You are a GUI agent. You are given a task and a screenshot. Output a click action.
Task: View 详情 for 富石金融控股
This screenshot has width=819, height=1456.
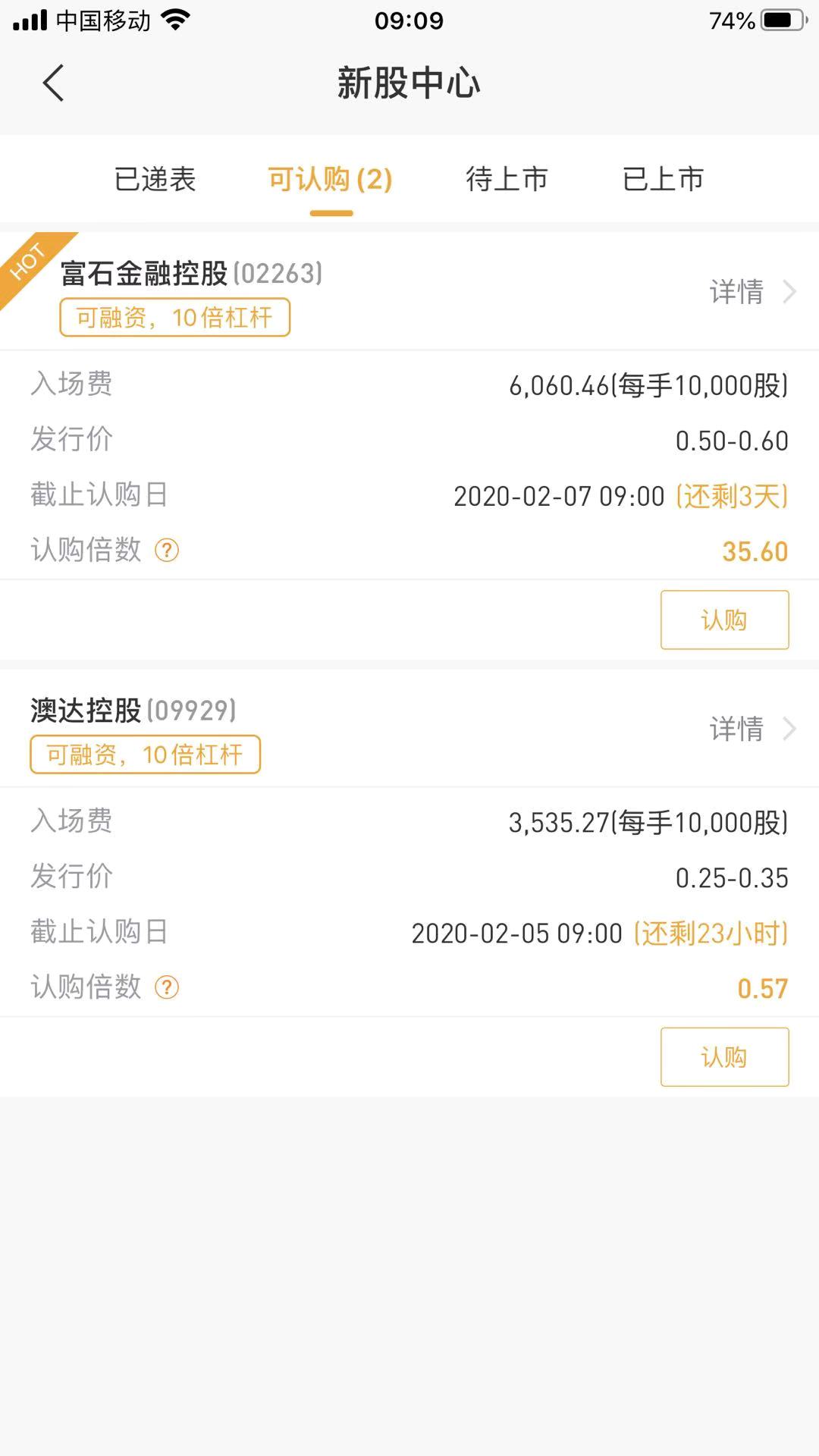click(x=751, y=292)
